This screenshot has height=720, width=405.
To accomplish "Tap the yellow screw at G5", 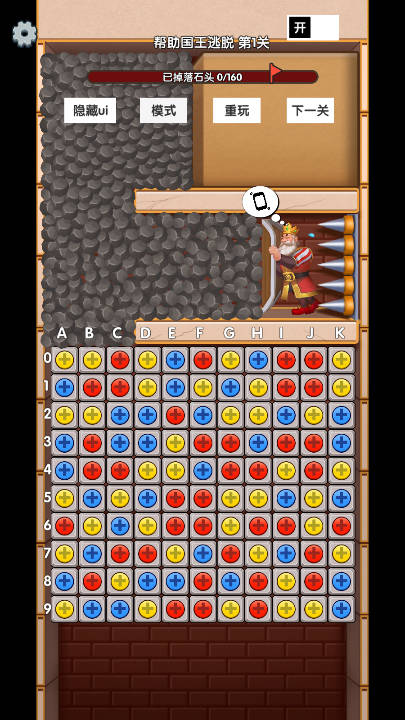I will 231,498.
